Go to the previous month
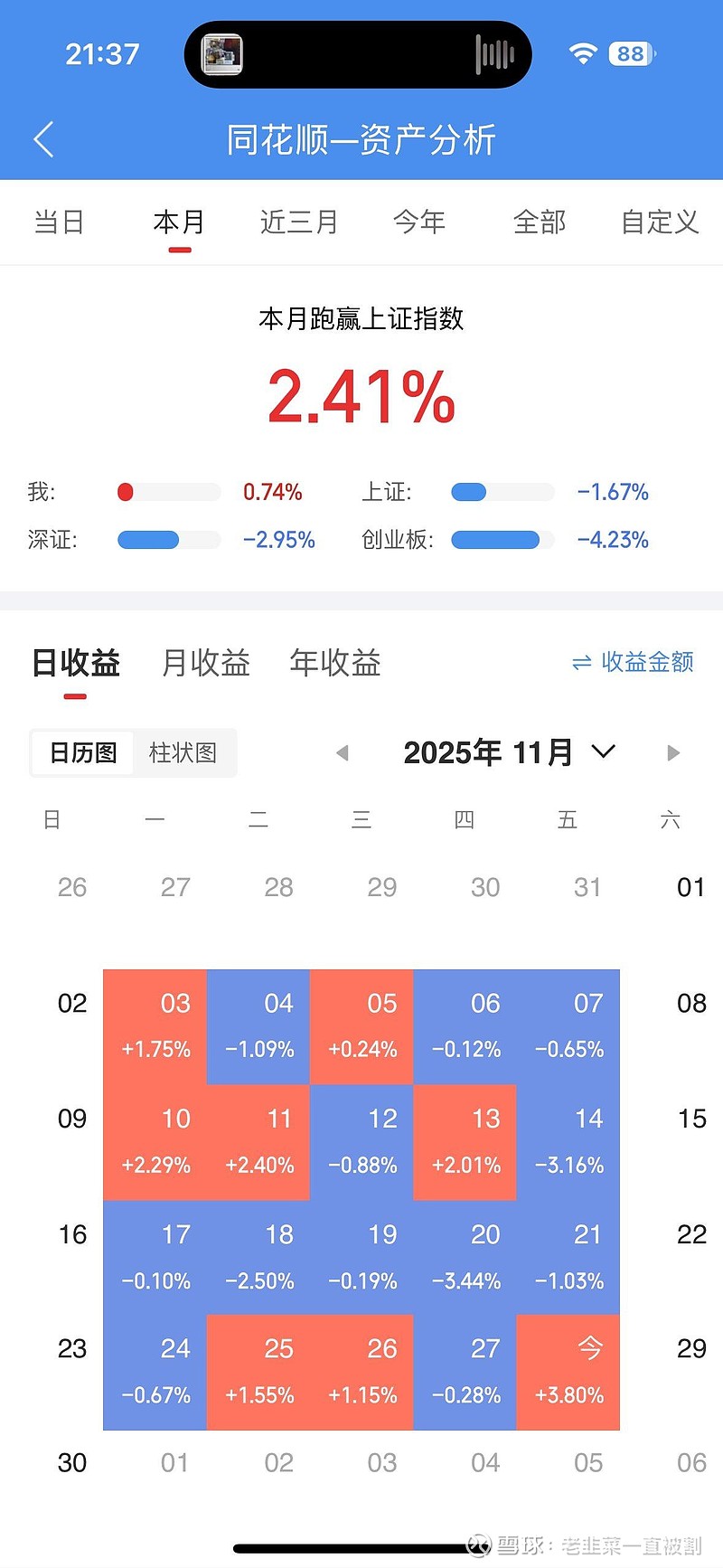 pyautogui.click(x=342, y=752)
